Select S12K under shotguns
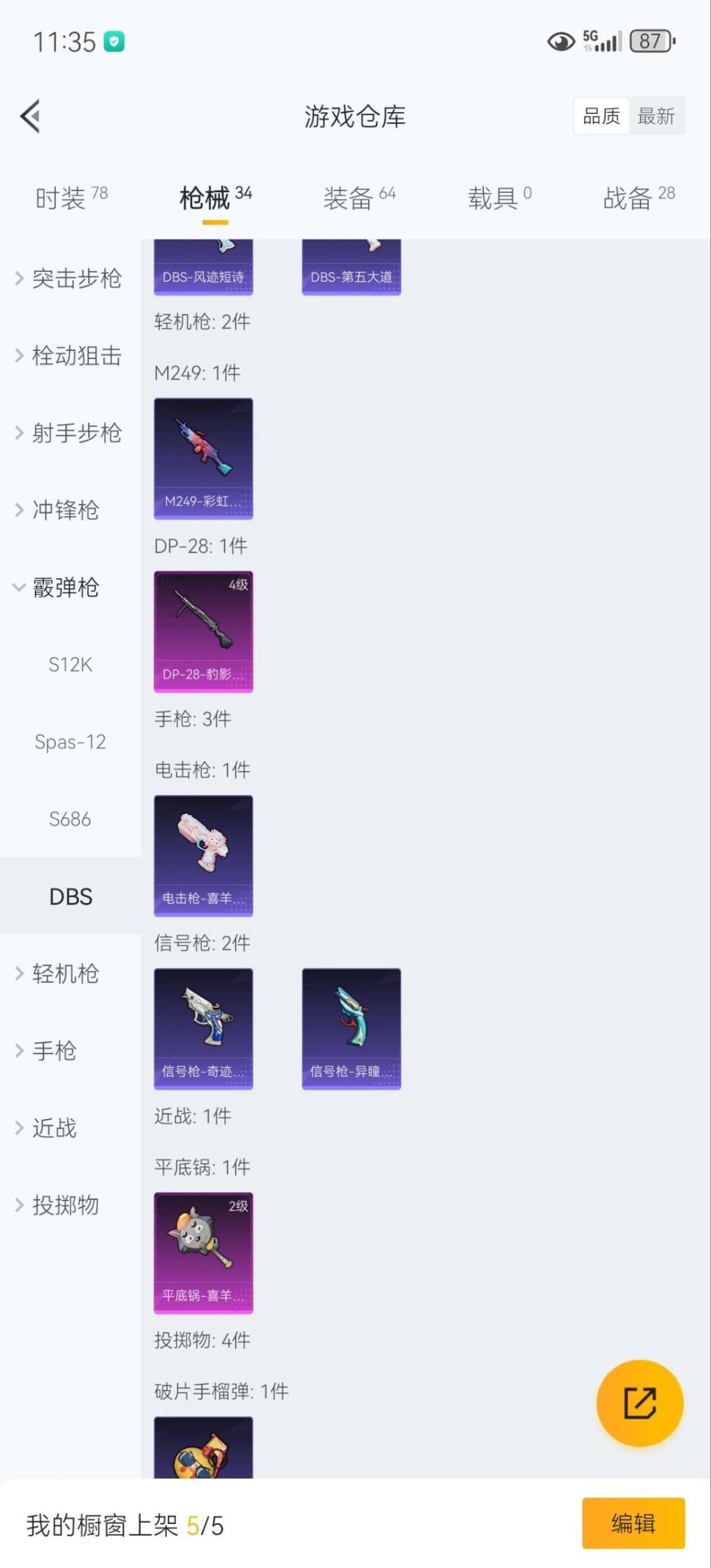 pyautogui.click(x=70, y=664)
